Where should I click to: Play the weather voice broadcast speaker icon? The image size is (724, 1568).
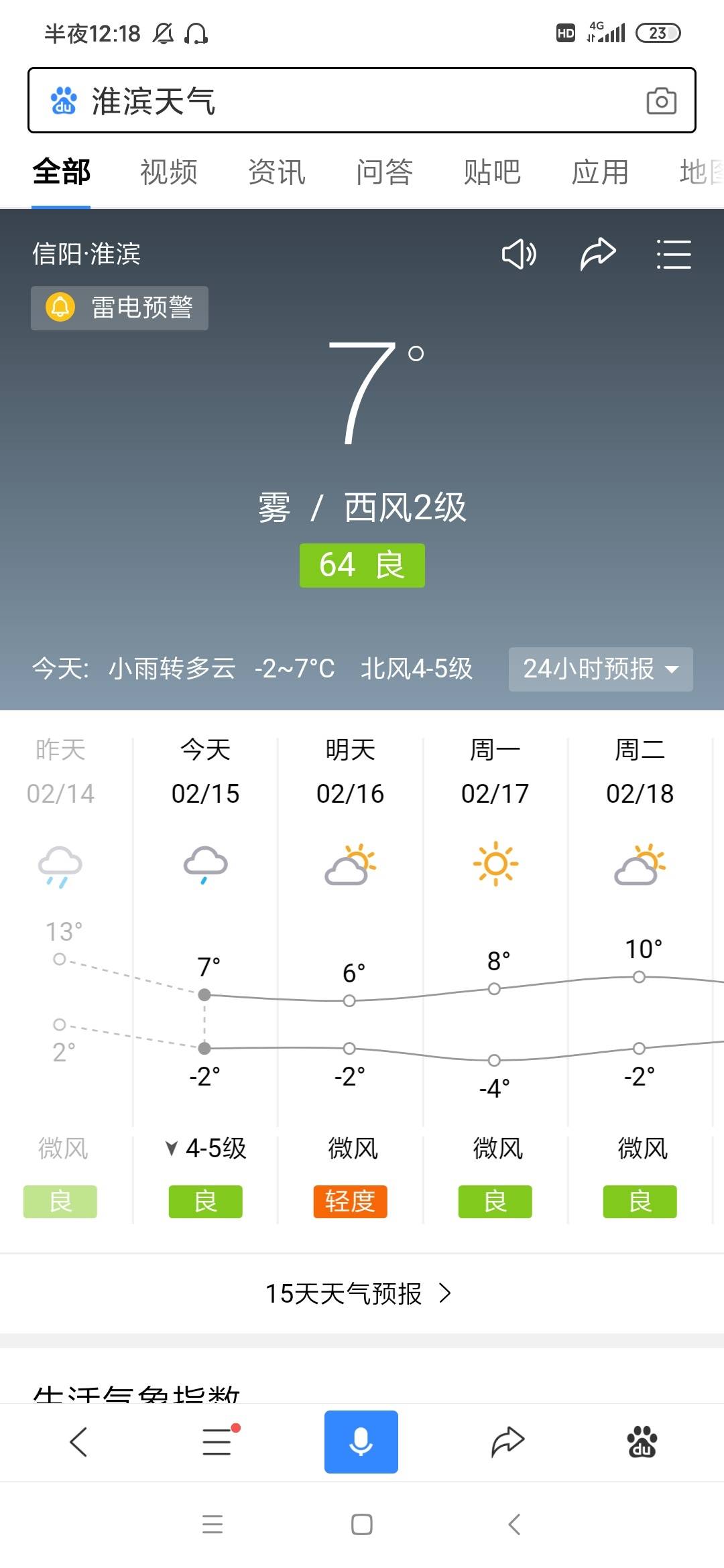pos(520,254)
